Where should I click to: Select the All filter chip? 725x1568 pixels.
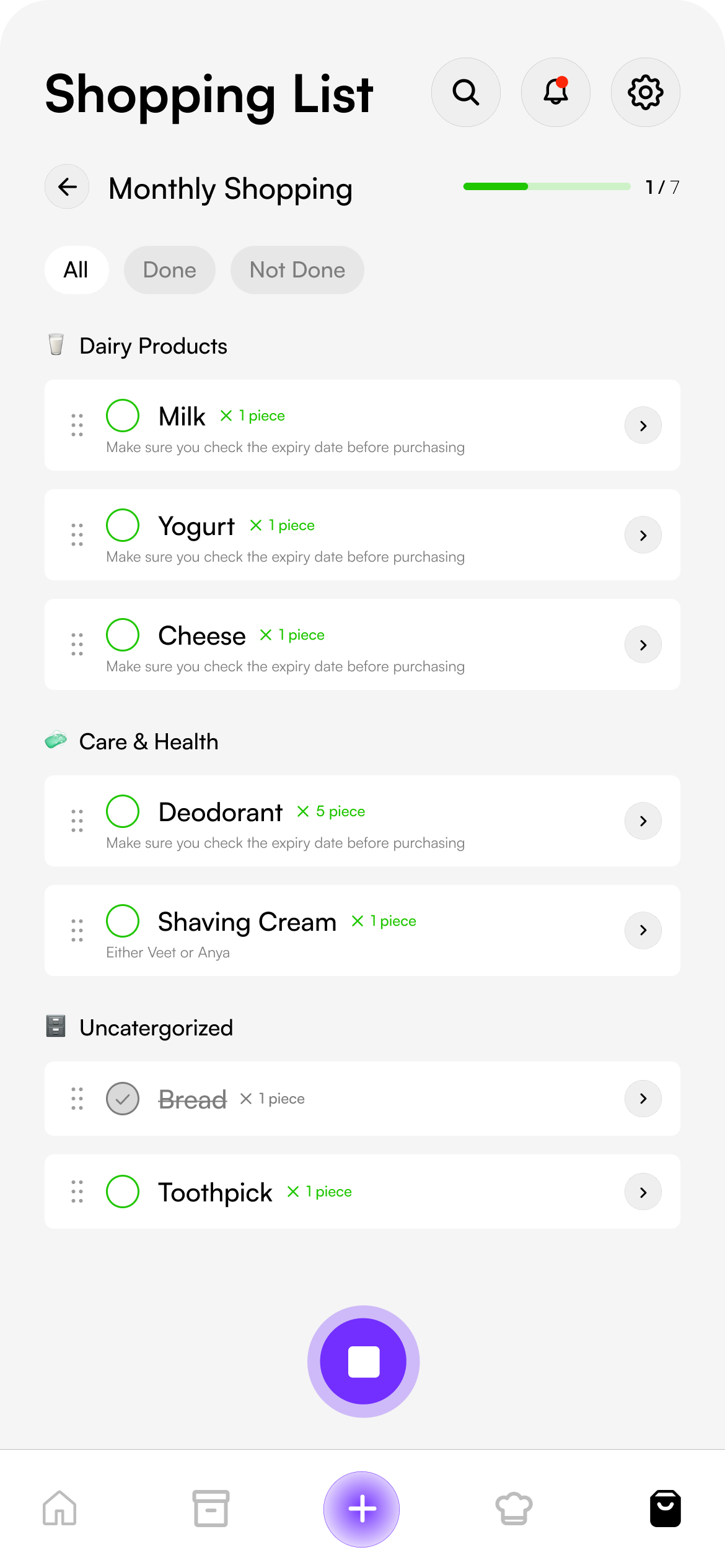(x=76, y=270)
